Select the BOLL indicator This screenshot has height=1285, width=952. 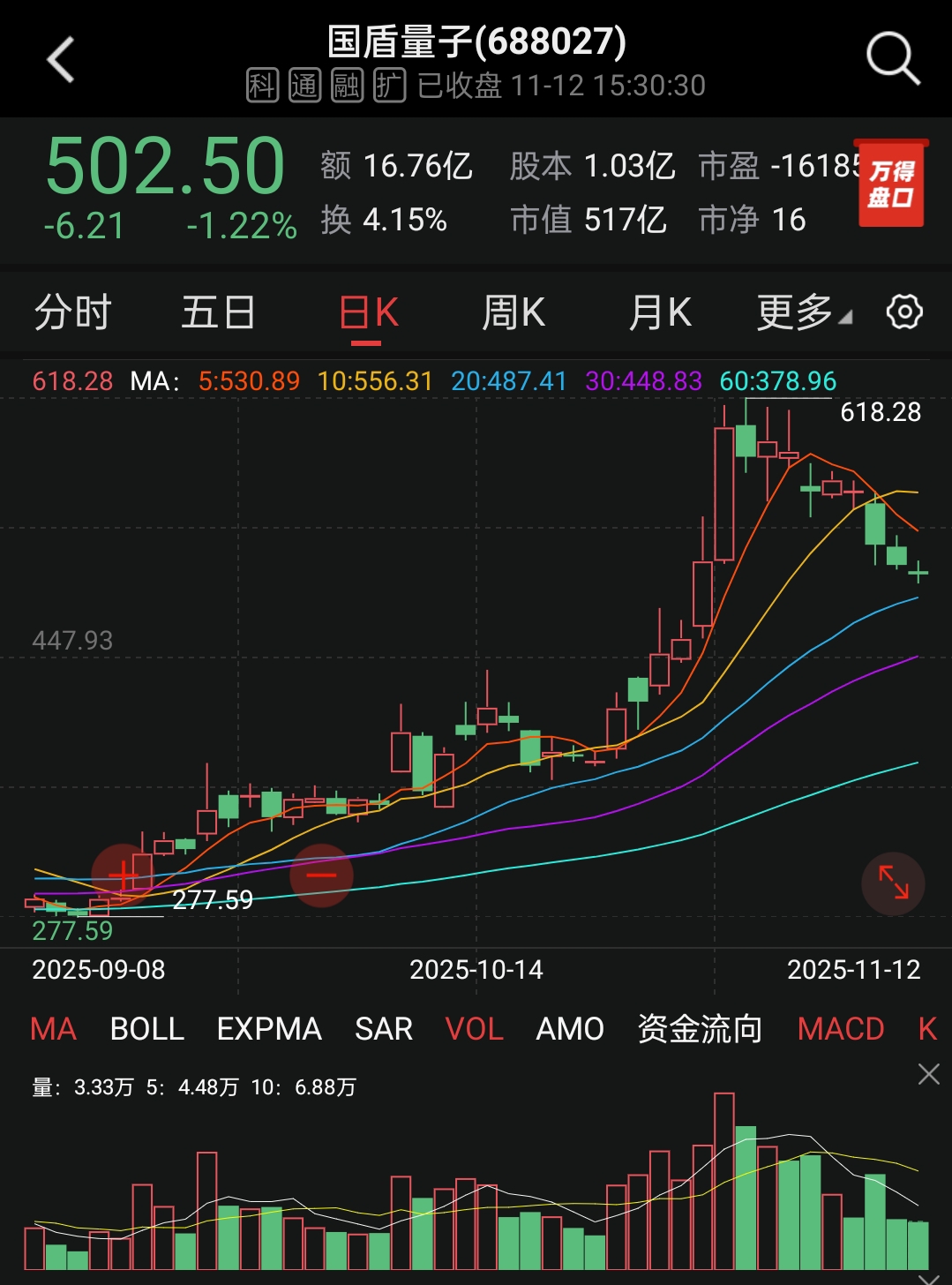point(146,1029)
